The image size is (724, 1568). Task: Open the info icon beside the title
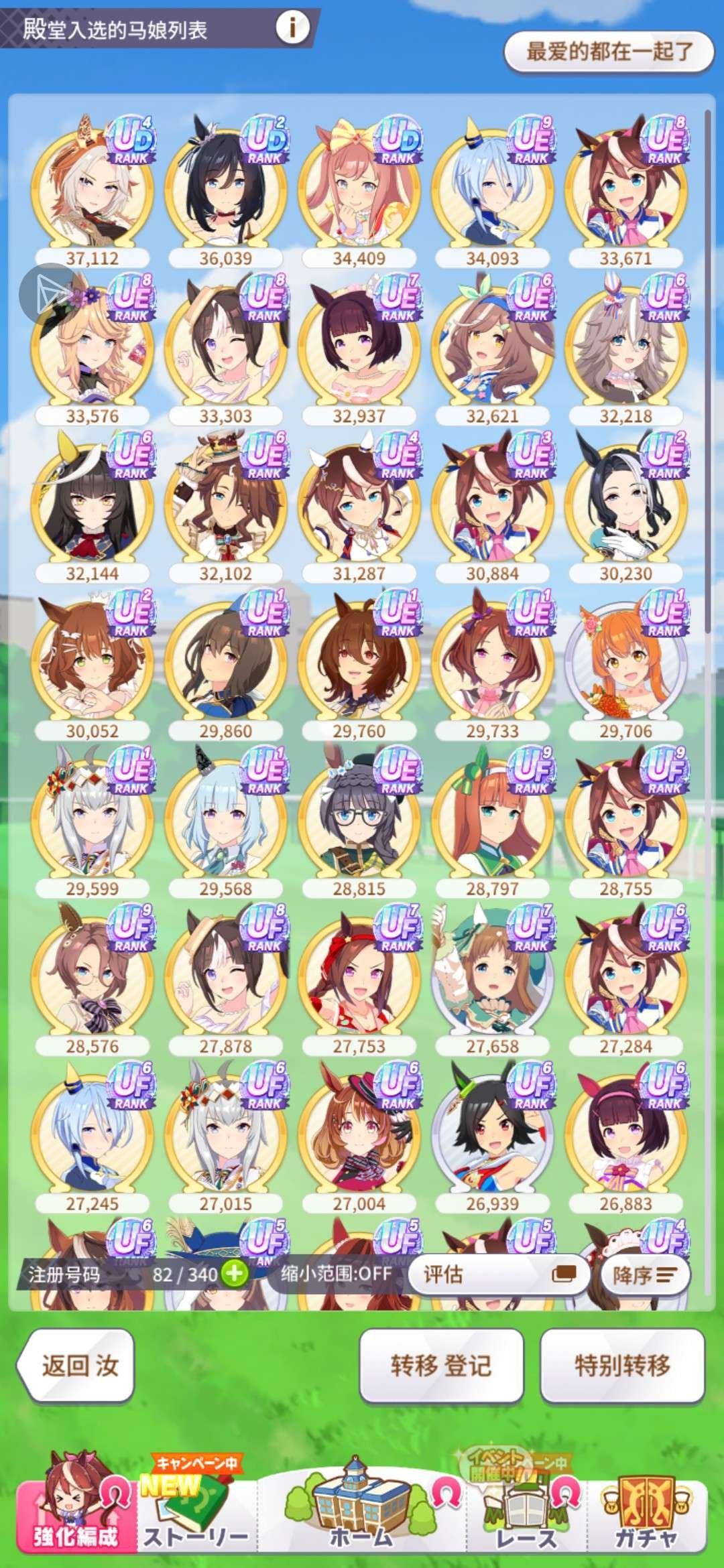pos(292,28)
